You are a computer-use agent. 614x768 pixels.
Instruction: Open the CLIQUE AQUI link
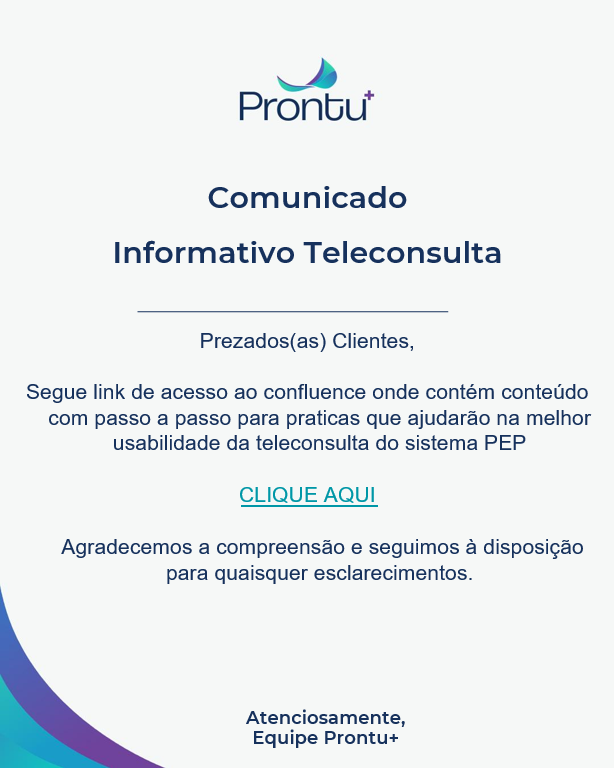pos(308,495)
